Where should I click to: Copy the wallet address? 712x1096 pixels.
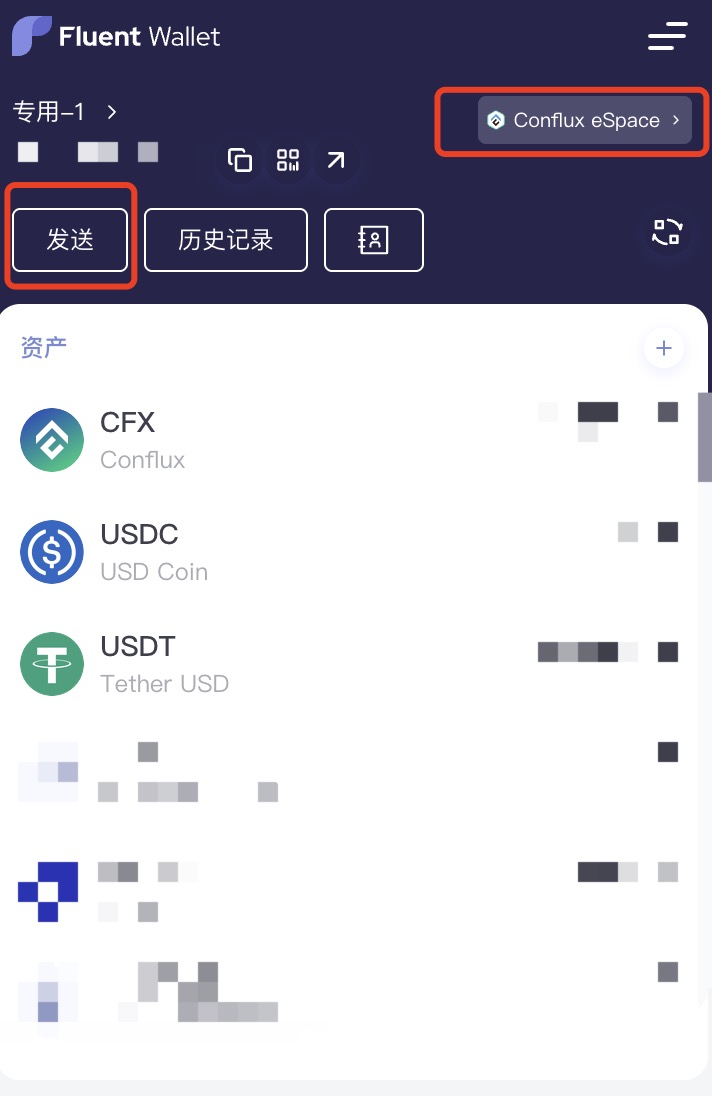click(x=240, y=160)
